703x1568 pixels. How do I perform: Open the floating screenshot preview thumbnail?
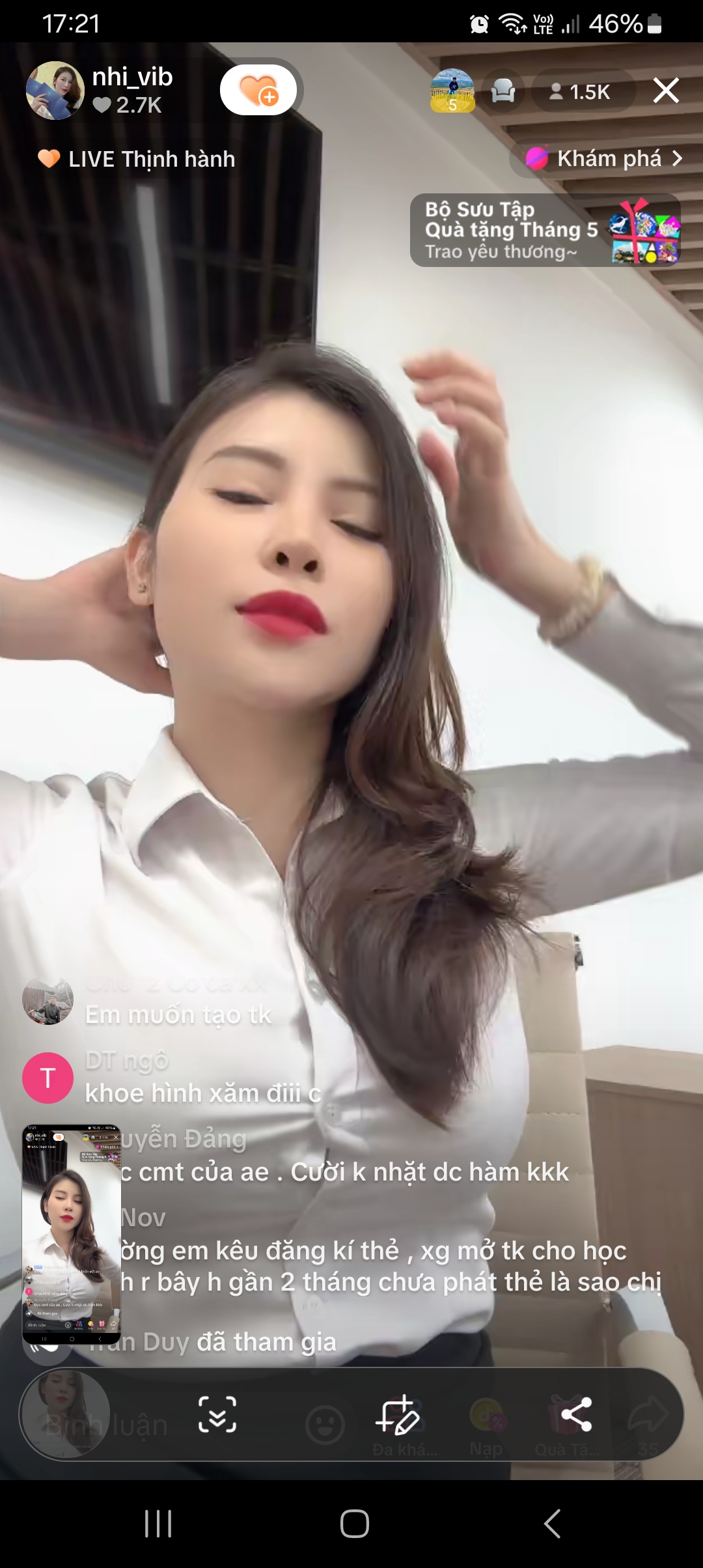pyautogui.click(x=72, y=1234)
